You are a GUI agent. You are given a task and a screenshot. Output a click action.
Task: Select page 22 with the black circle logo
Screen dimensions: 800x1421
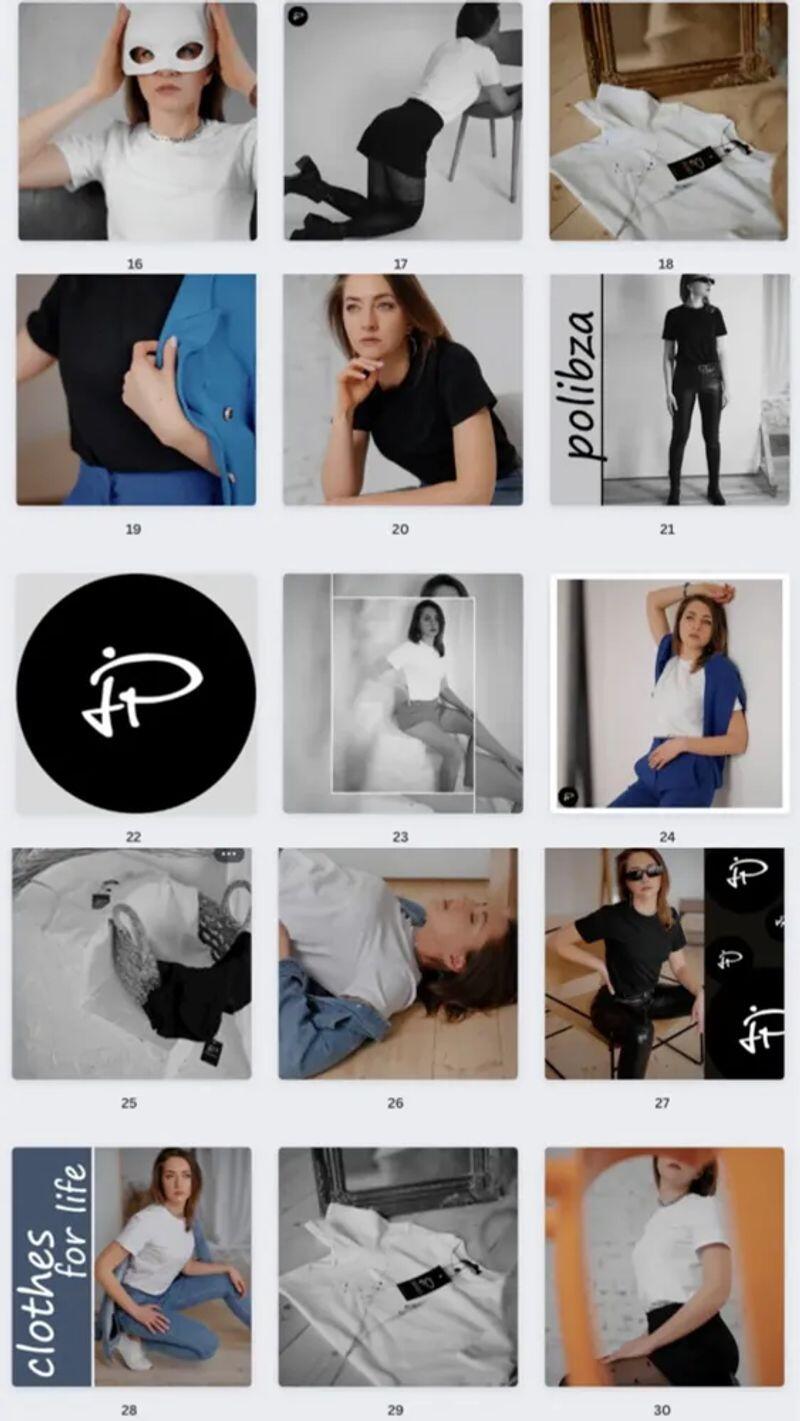pyautogui.click(x=136, y=693)
